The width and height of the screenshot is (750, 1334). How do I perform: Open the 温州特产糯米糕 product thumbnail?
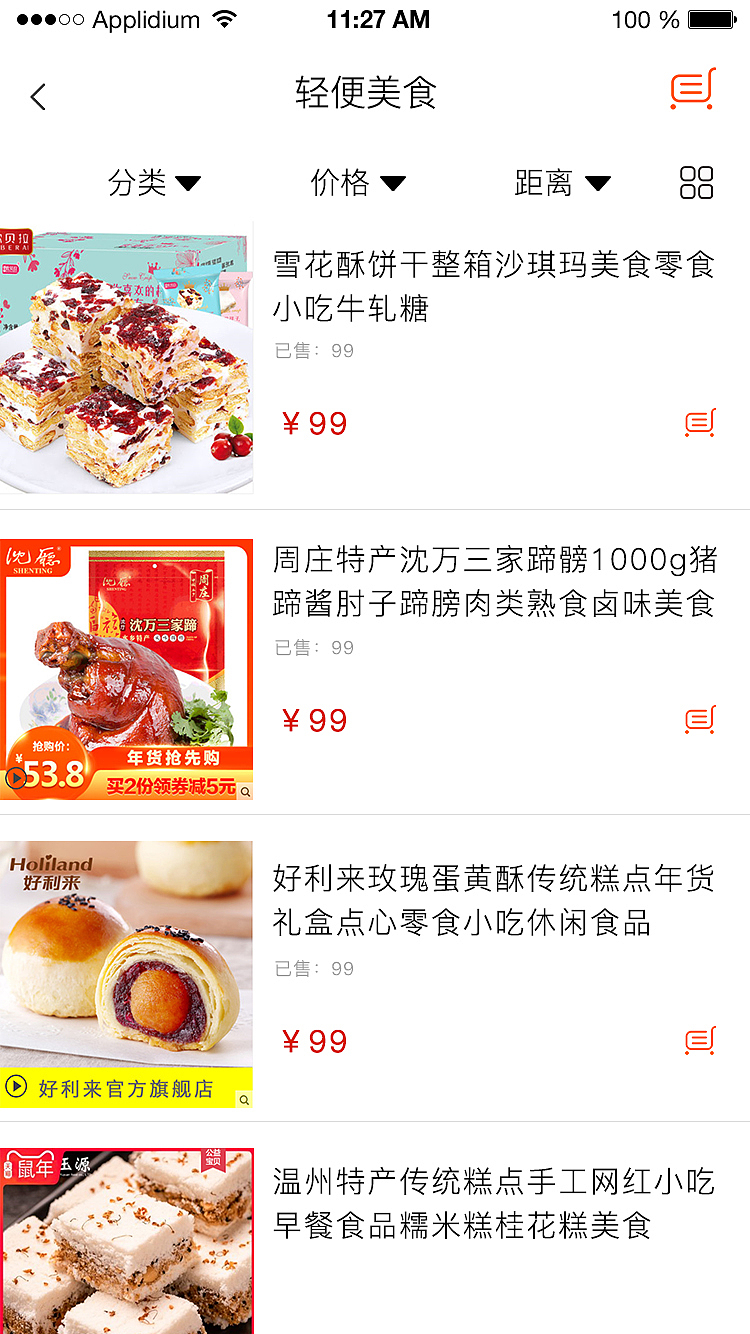pos(127,1240)
